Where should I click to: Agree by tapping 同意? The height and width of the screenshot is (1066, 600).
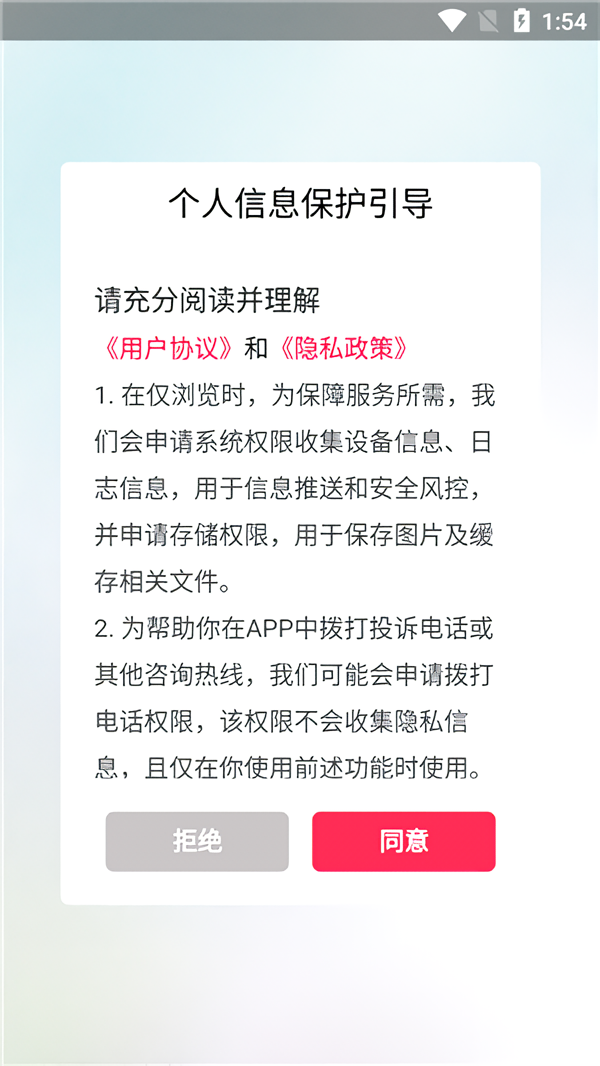403,841
